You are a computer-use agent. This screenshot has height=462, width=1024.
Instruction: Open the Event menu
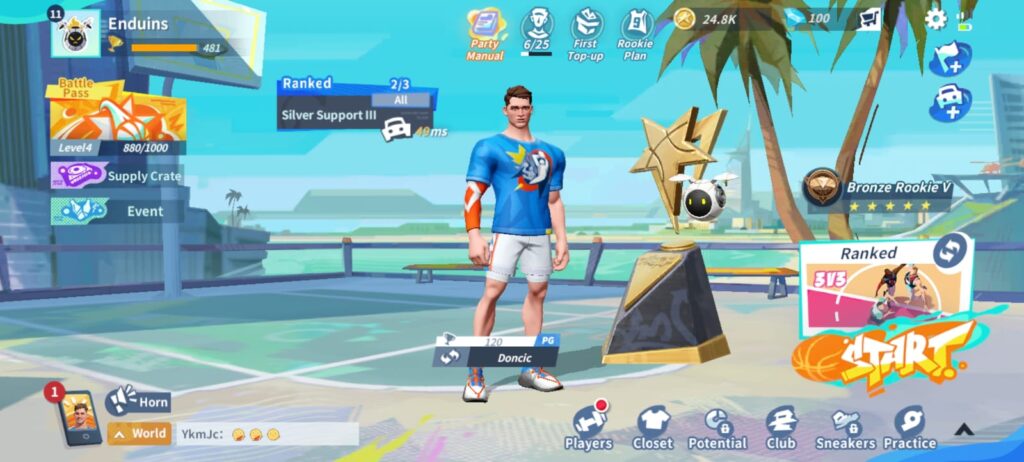[117, 211]
